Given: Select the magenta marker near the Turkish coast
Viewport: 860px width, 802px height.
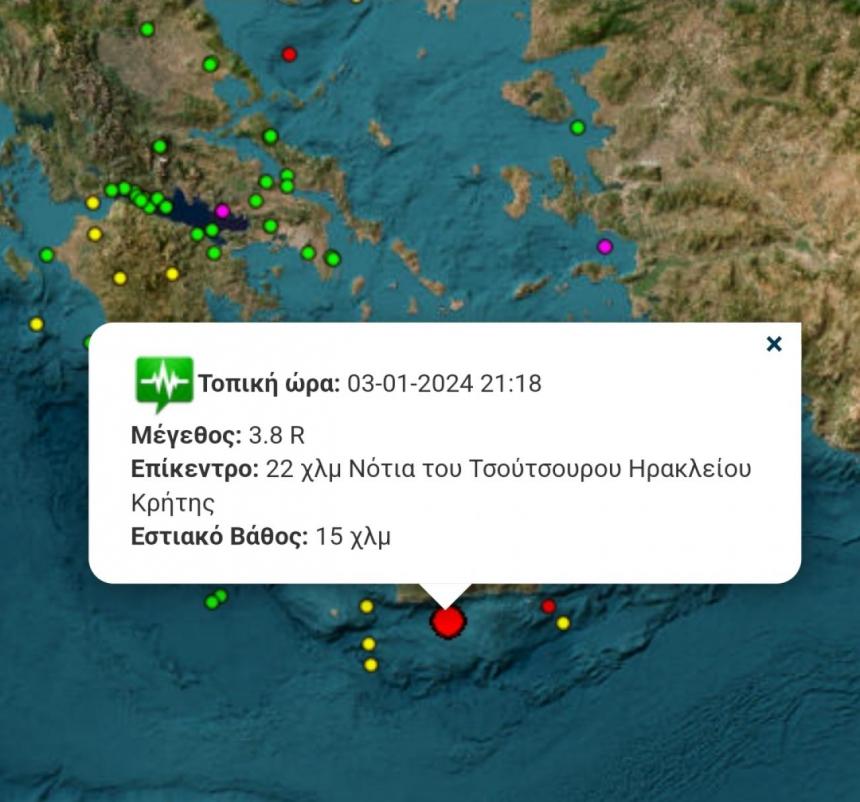Looking at the screenshot, I should coord(604,246).
